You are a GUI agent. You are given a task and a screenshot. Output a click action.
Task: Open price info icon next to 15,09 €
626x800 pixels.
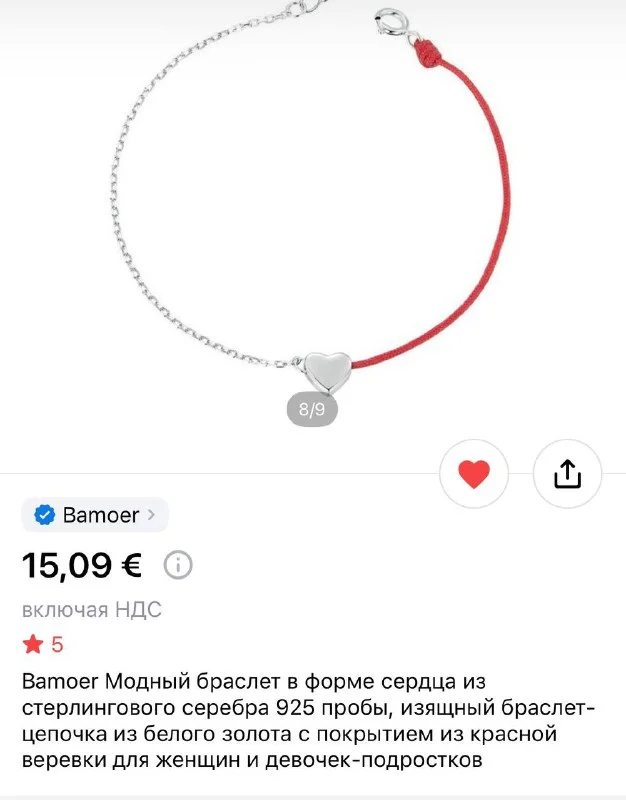(178, 565)
